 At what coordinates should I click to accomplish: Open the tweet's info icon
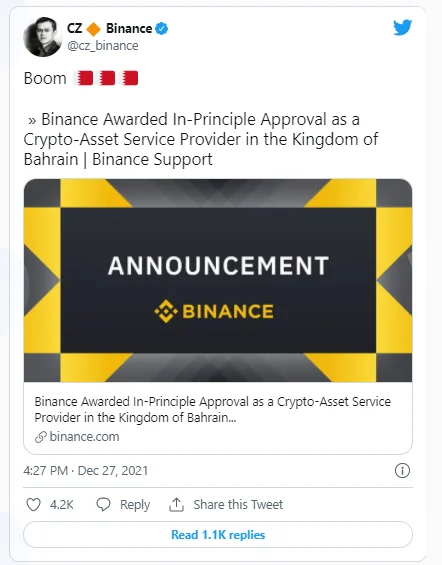402,471
